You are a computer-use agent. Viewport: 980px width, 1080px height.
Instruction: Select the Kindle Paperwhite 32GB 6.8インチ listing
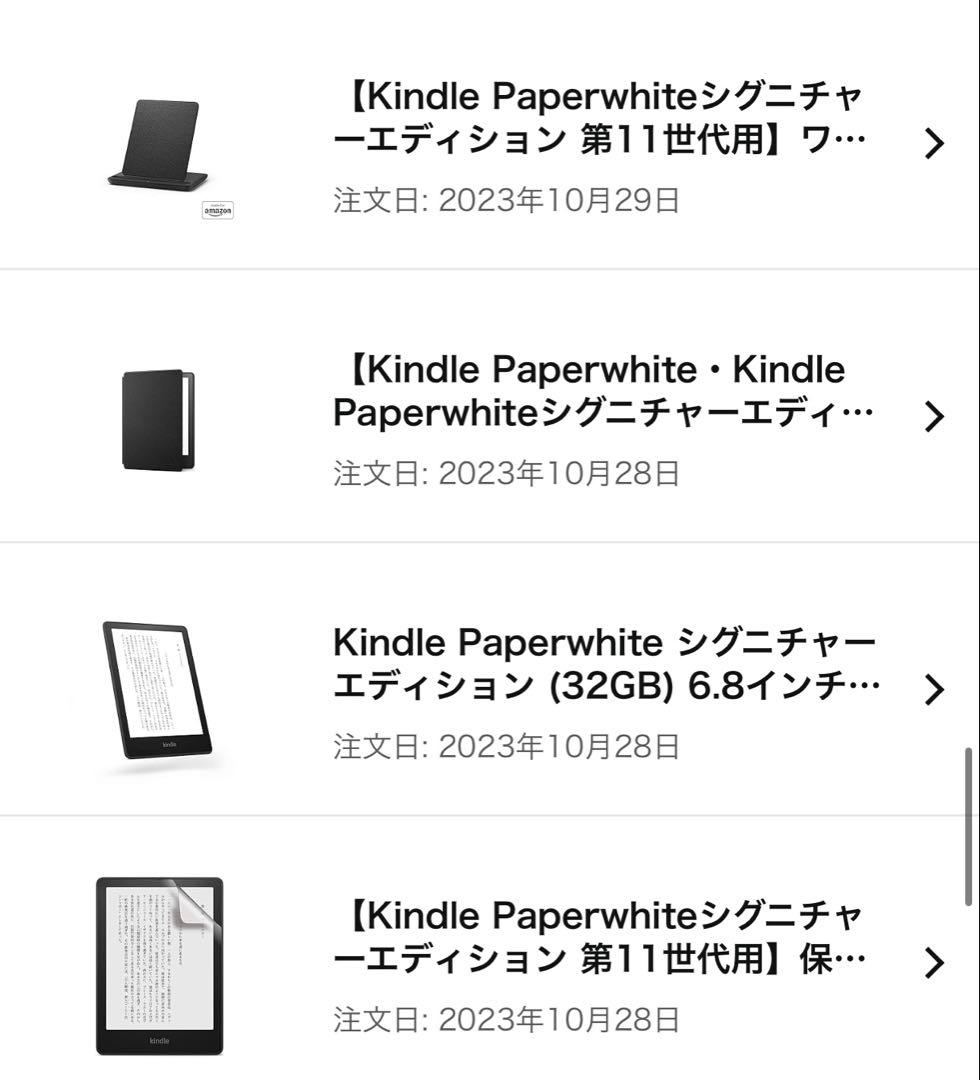pyautogui.click(x=610, y=663)
